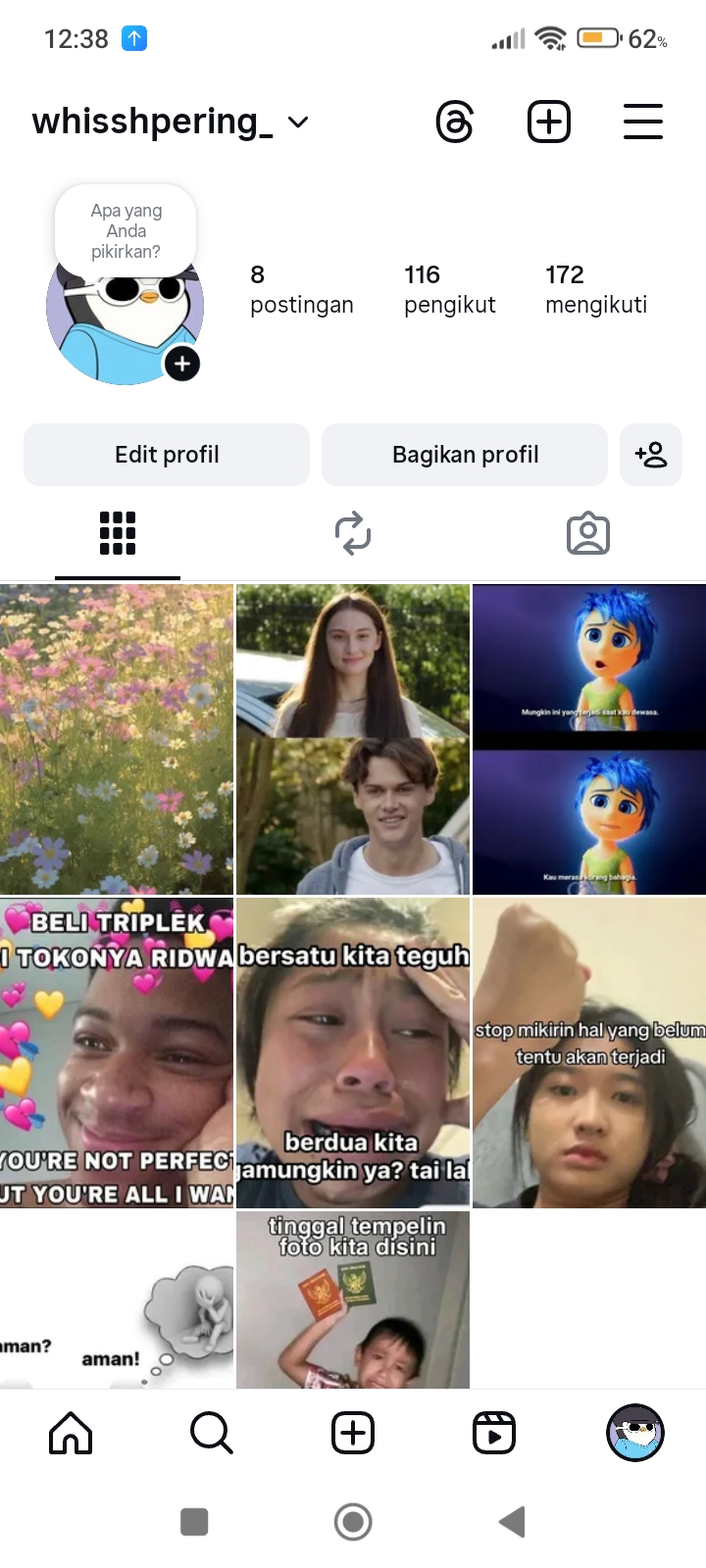
Task: Open the hamburger settings menu
Action: click(643, 122)
